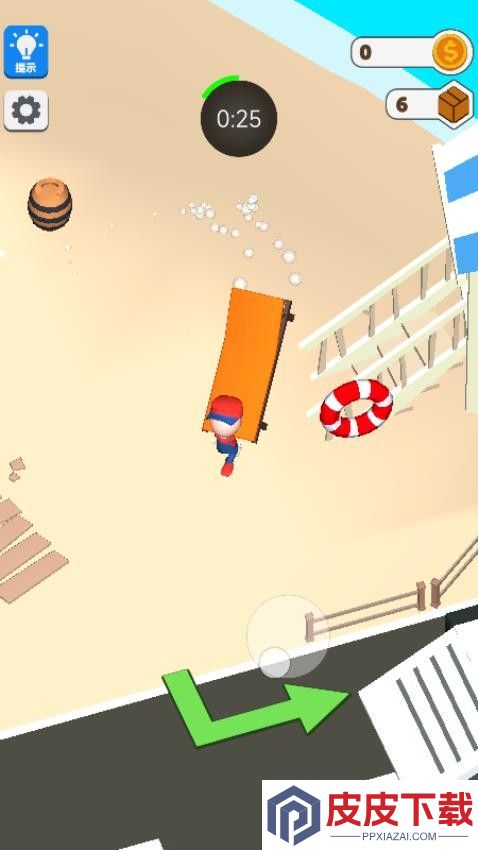Open the hint lightbulb button
478x850 pixels.
pos(26,52)
